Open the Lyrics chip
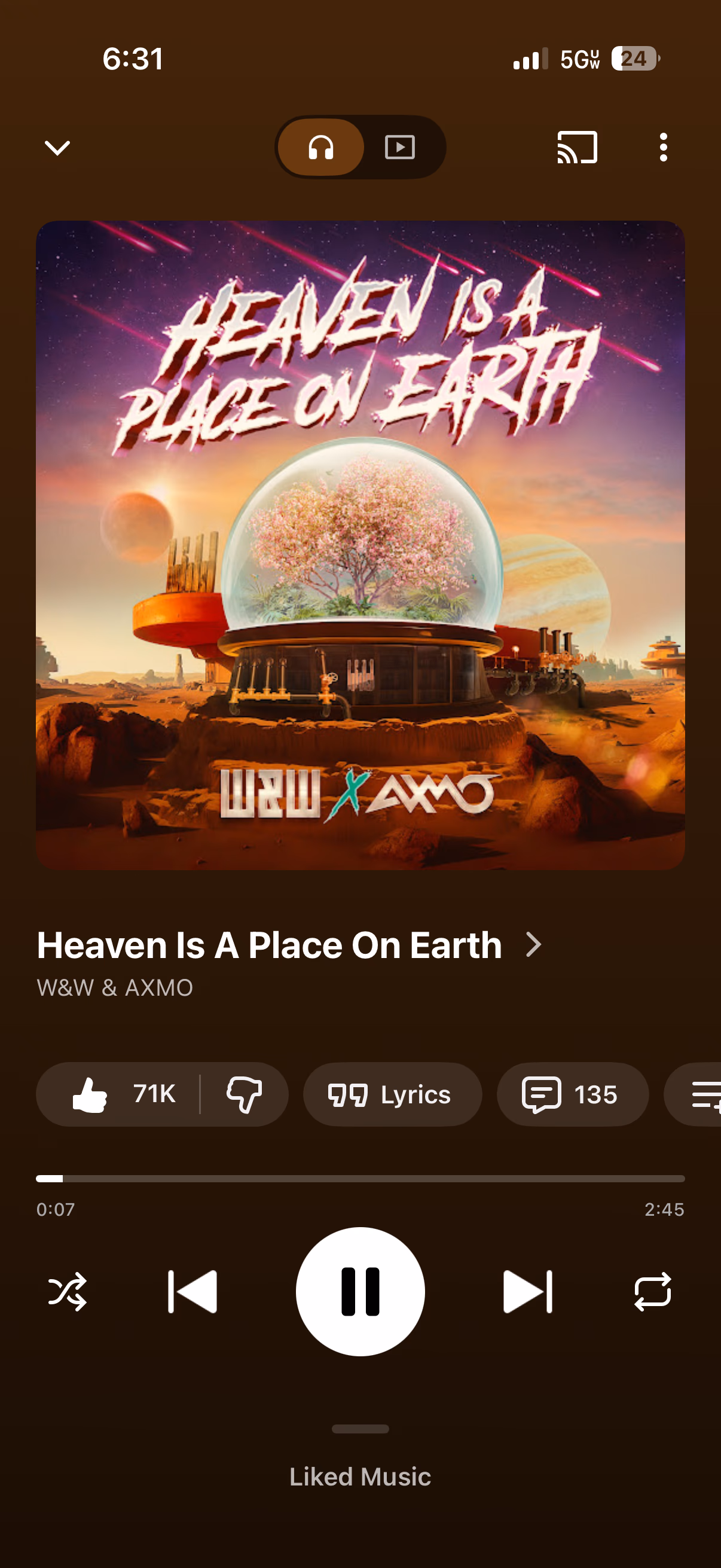 [392, 1094]
